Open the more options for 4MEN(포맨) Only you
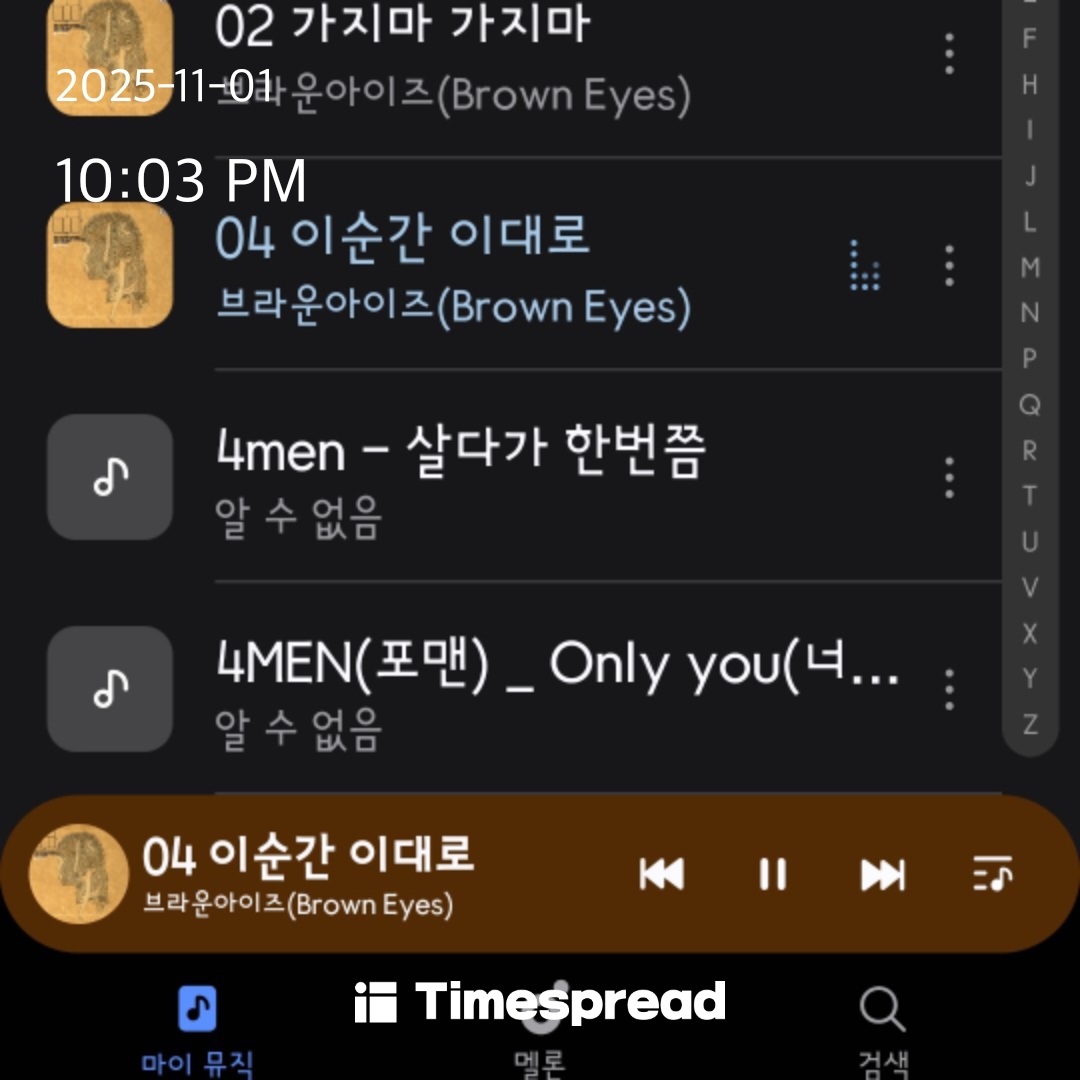Viewport: 1080px width, 1080px height. coord(948,690)
